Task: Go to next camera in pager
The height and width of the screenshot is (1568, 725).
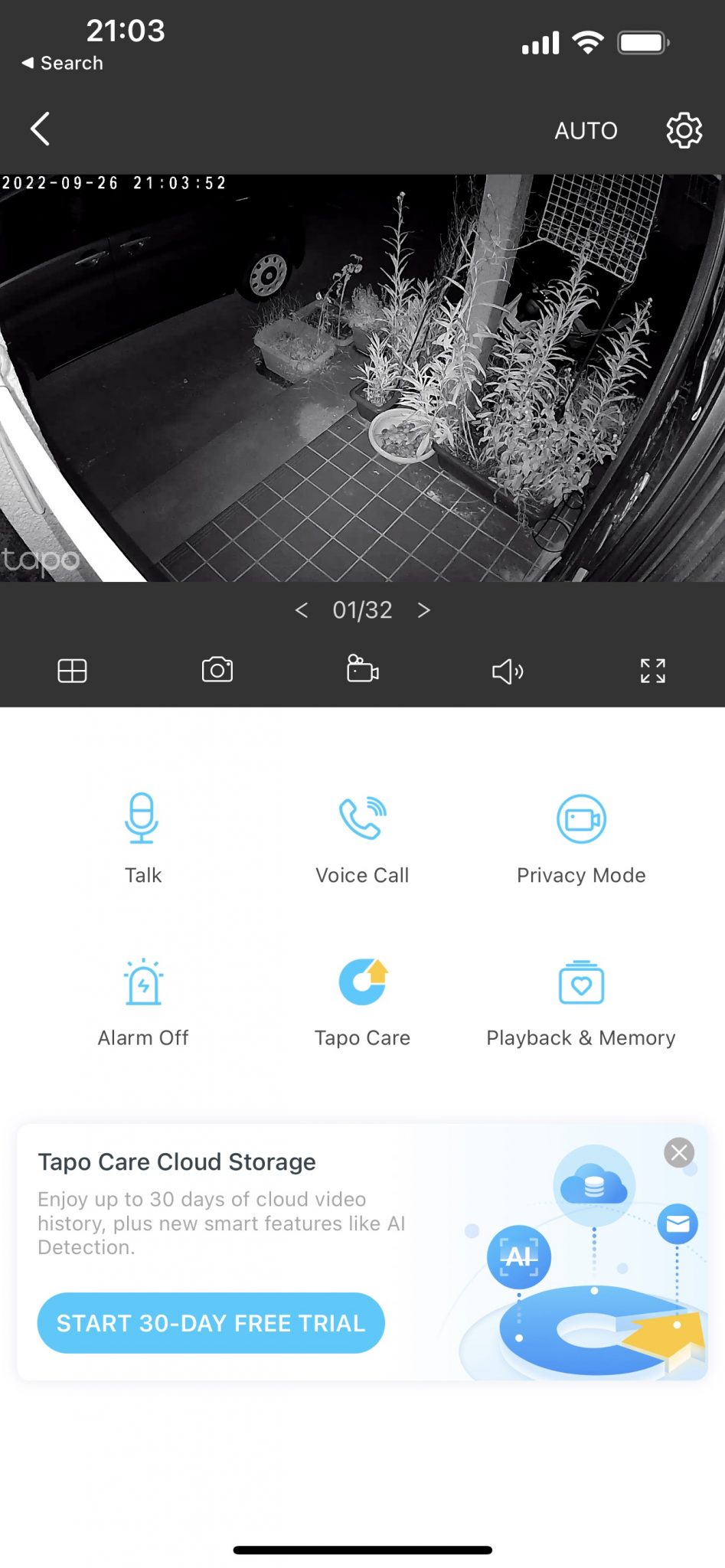Action: pyautogui.click(x=424, y=610)
